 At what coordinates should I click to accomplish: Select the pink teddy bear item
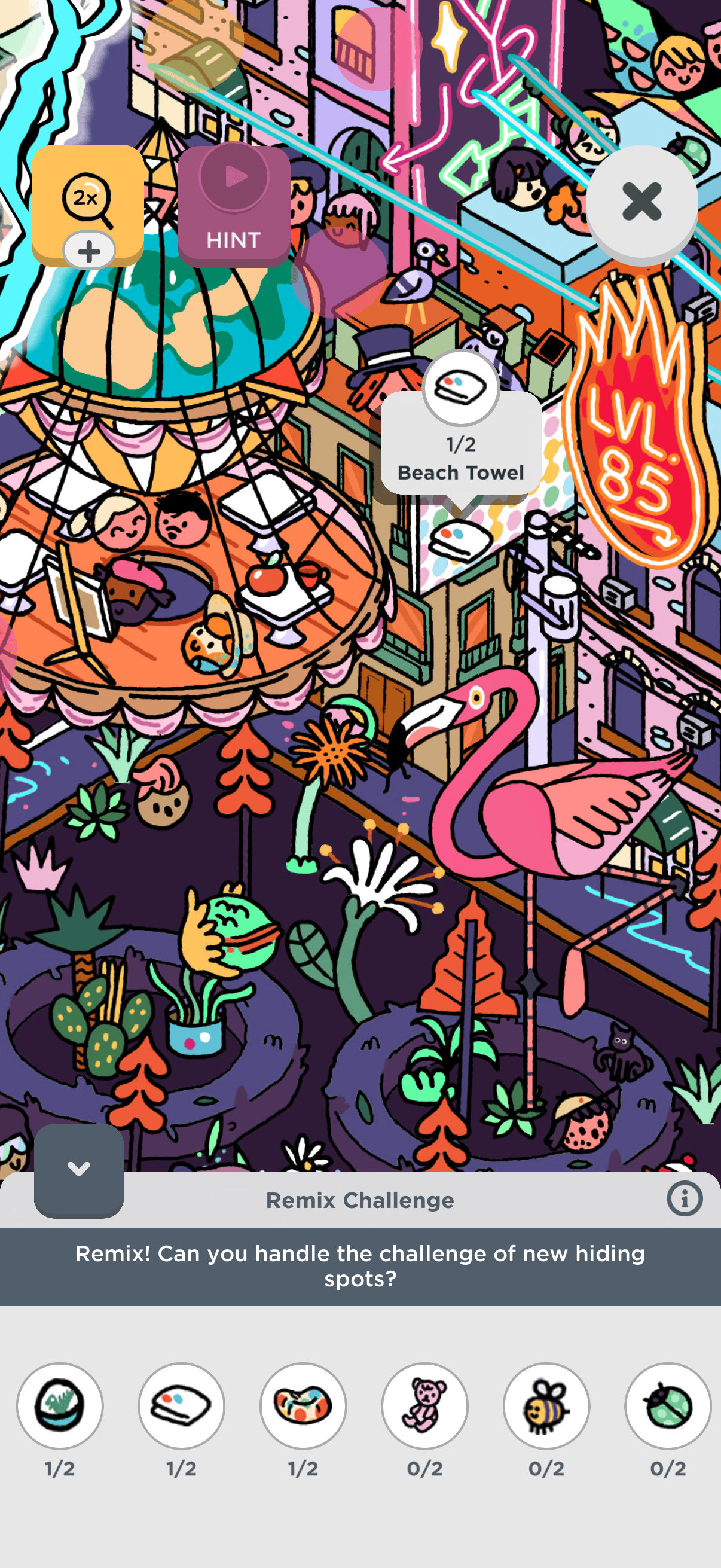424,1406
